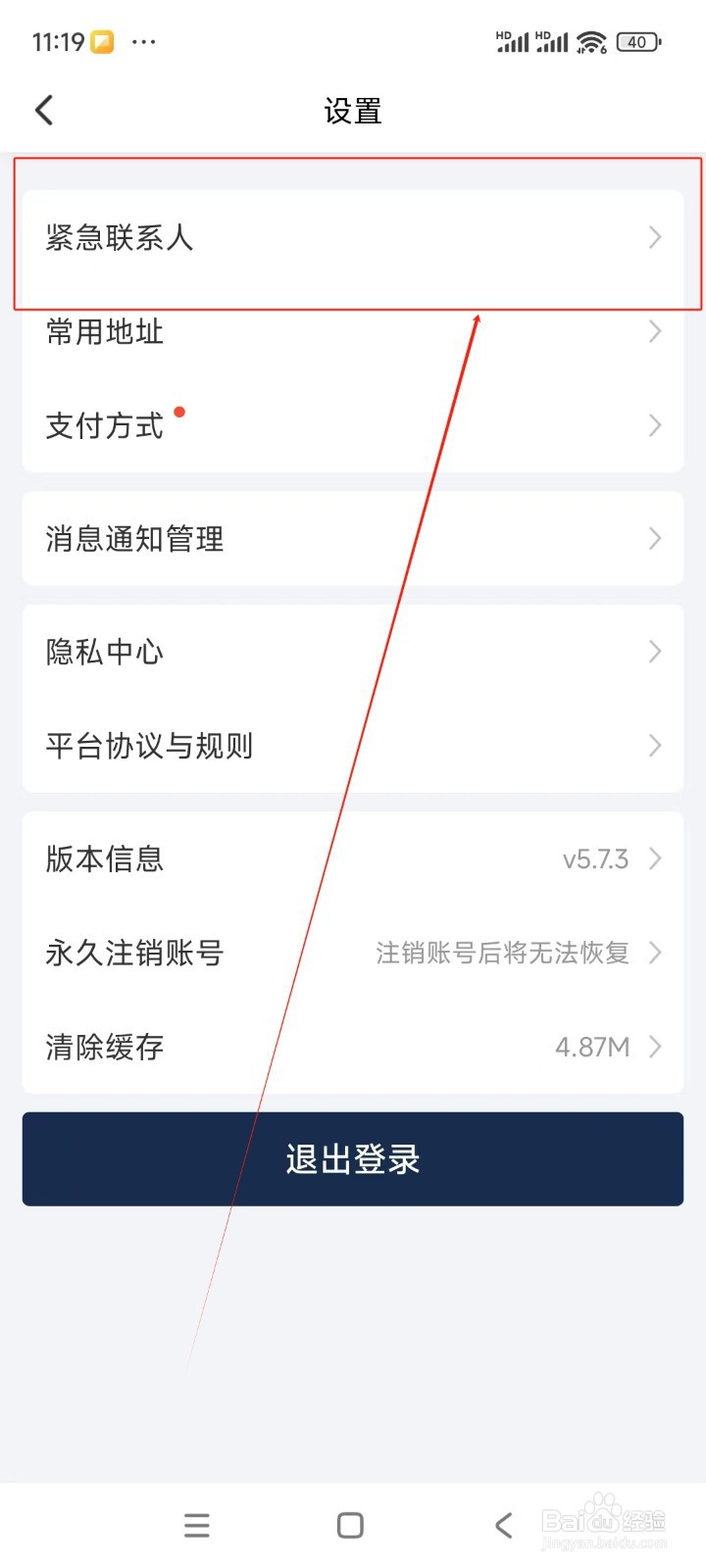
Task: Open the status bar message notification icon
Action: 102,41
